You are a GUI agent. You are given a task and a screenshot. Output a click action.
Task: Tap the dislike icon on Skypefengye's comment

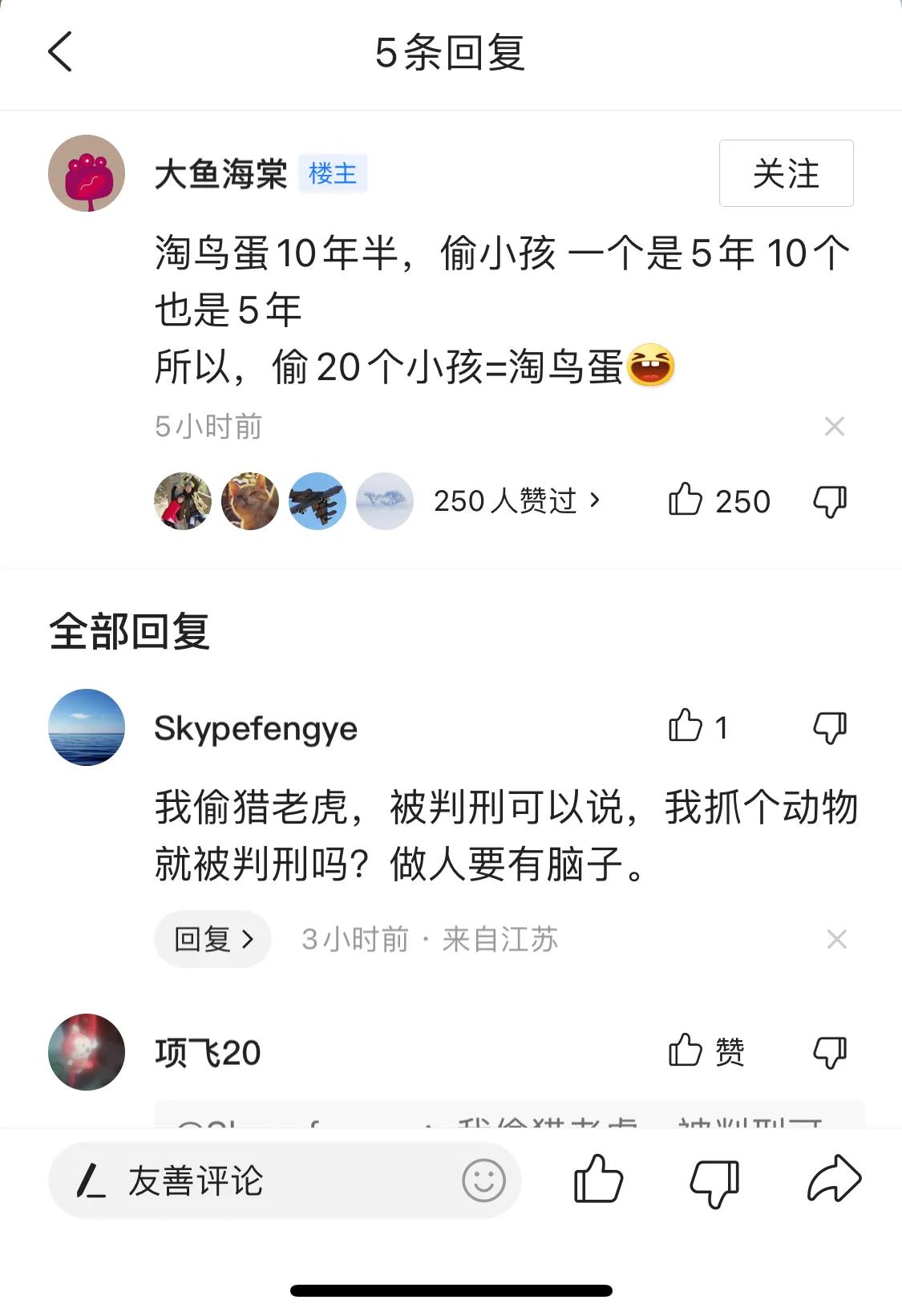pos(831,728)
